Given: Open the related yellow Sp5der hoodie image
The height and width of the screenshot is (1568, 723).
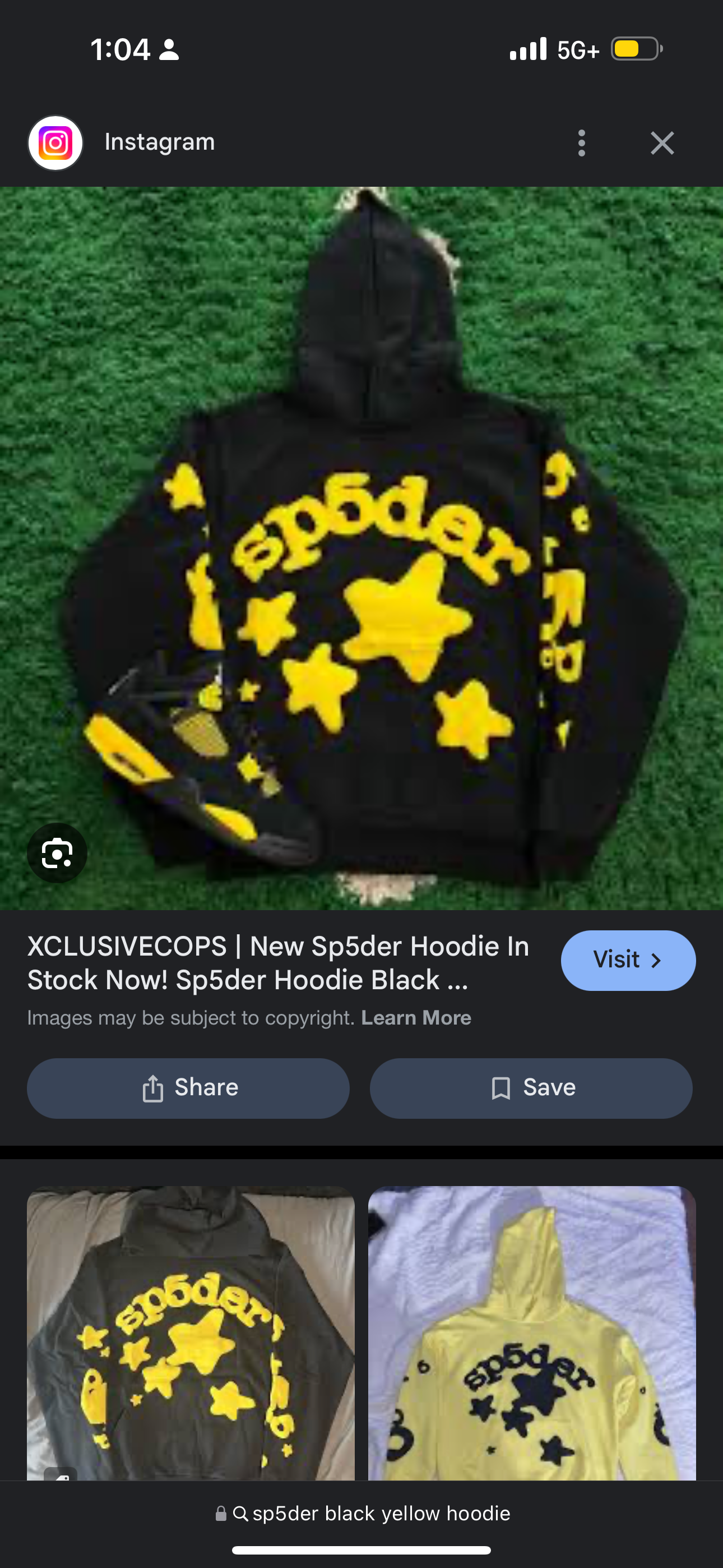Looking at the screenshot, I should 532,1333.
